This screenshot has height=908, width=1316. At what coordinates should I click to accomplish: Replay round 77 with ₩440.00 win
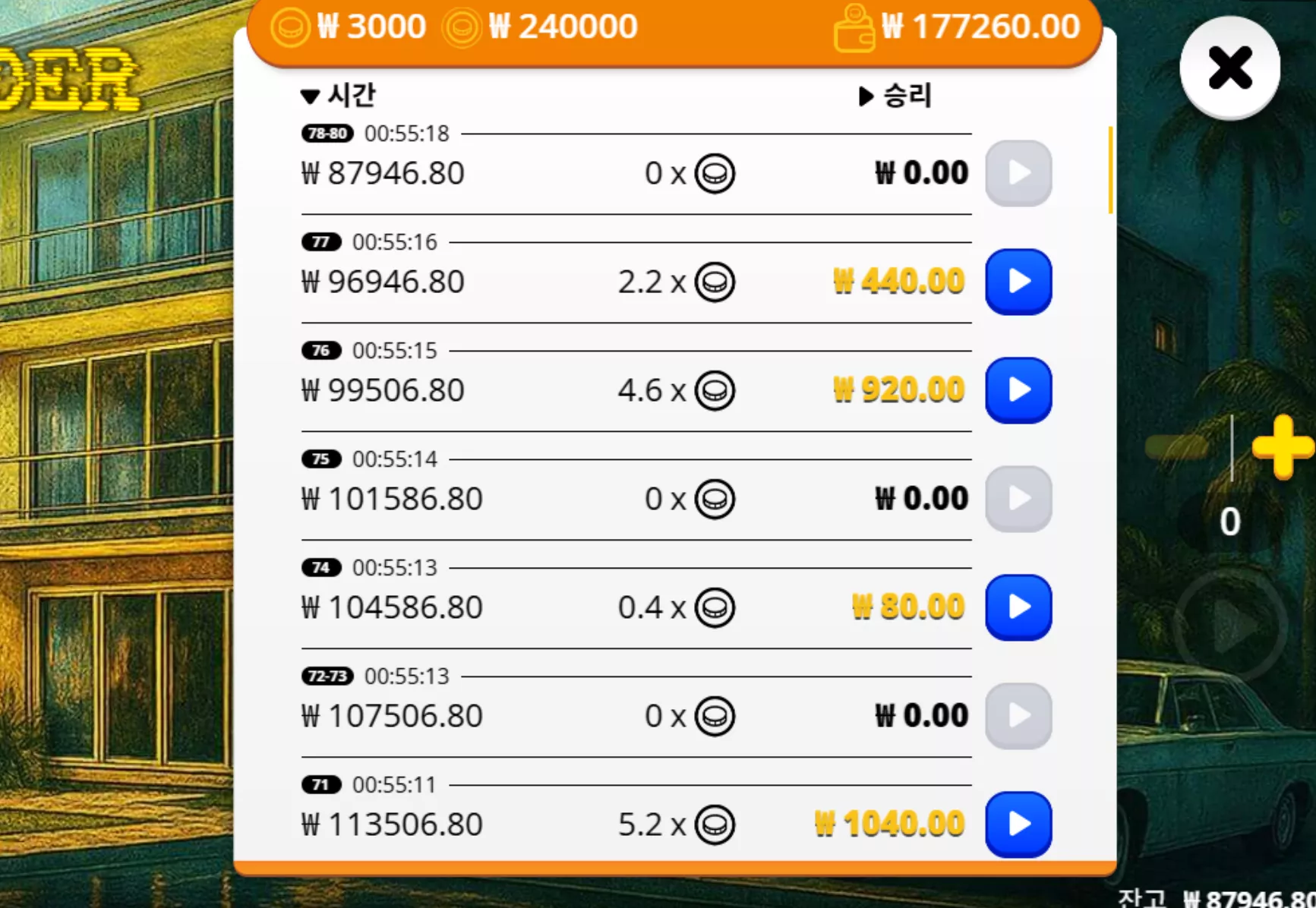coord(1018,282)
